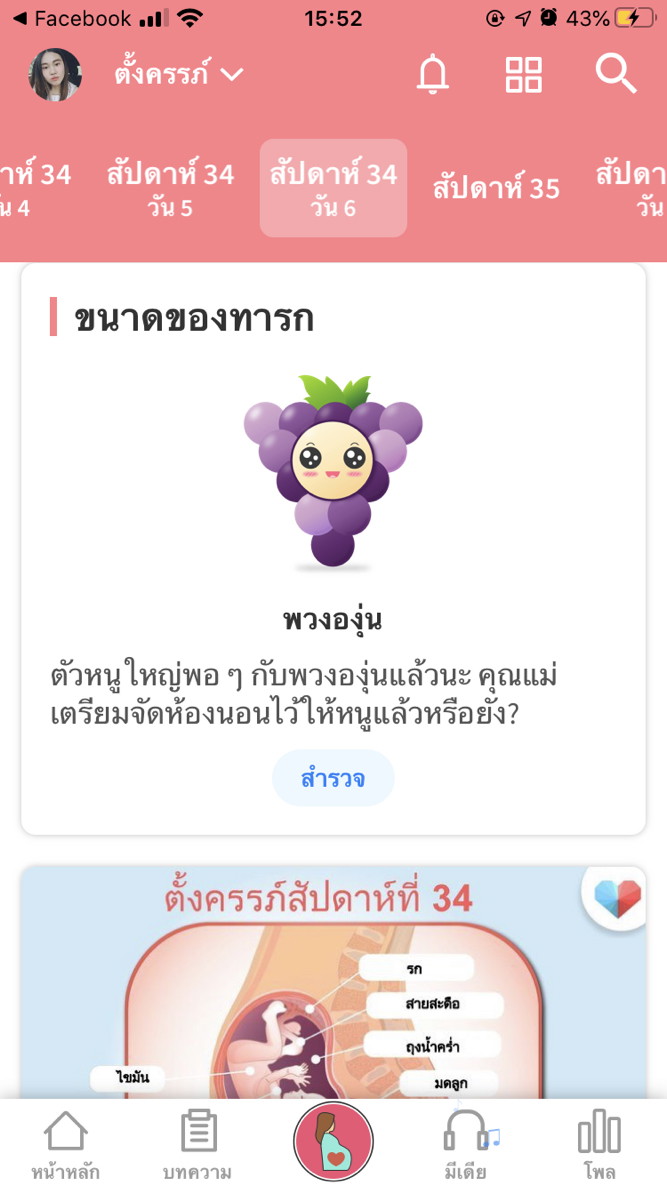Screen dimensions: 667x1186
Task: Switch to the บทความ tab
Action: [198, 1145]
